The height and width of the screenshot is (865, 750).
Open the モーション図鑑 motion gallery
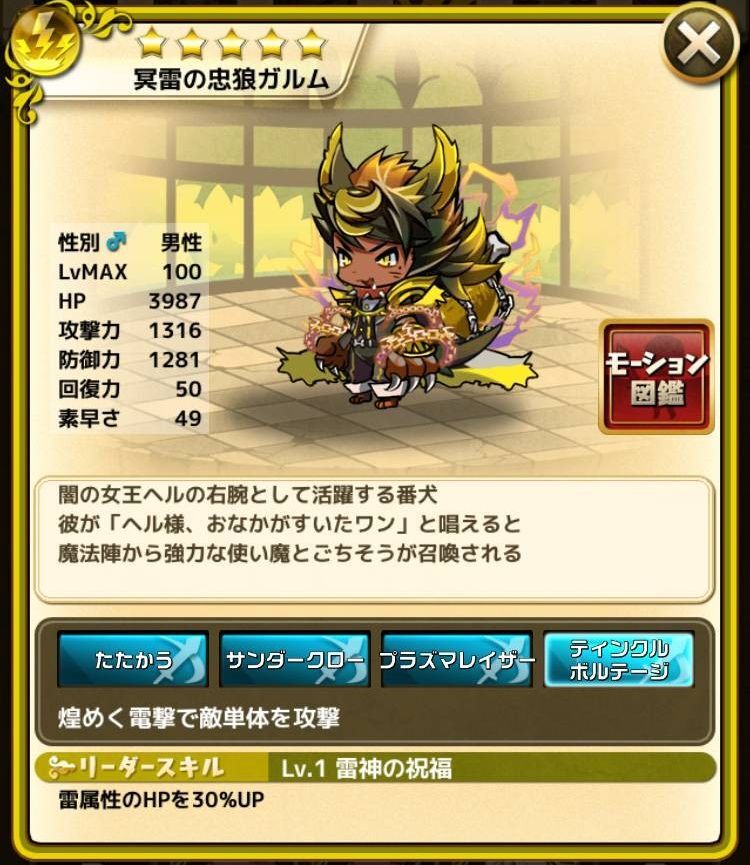(x=656, y=376)
